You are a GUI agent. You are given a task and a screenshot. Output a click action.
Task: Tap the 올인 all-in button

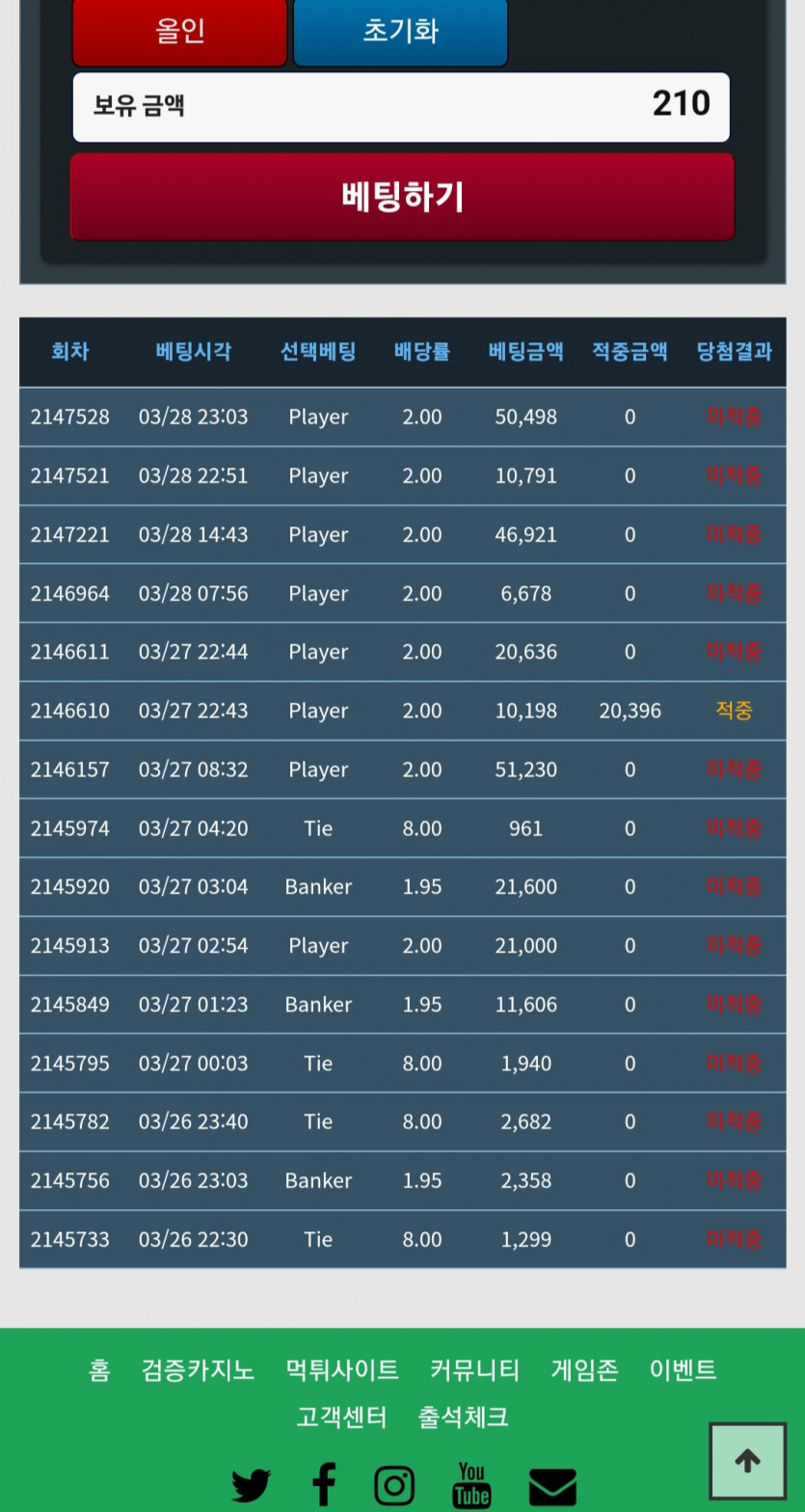[179, 31]
